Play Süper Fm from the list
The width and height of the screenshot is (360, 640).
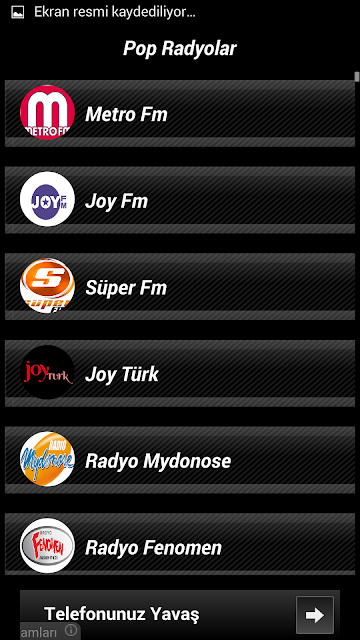click(x=180, y=287)
